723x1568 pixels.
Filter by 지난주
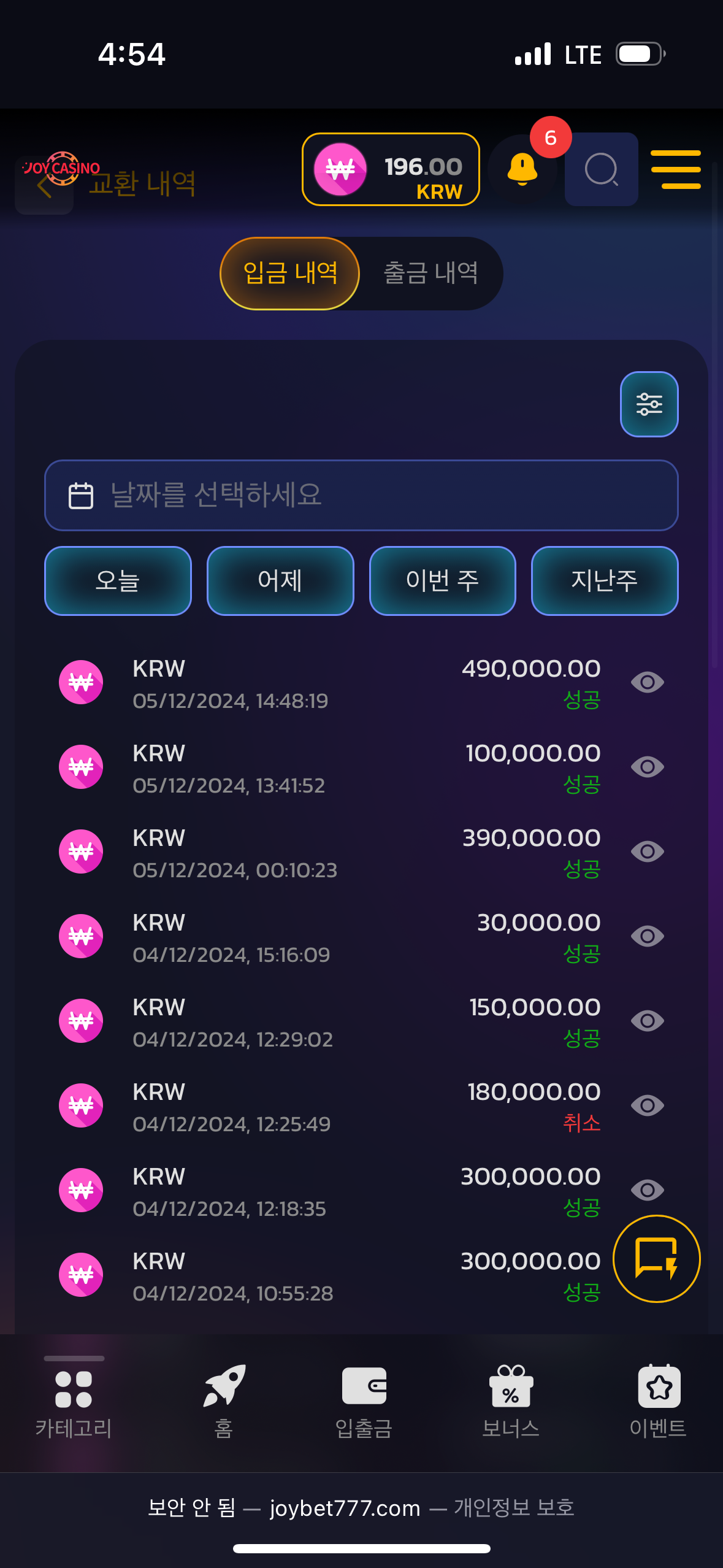[x=605, y=580]
